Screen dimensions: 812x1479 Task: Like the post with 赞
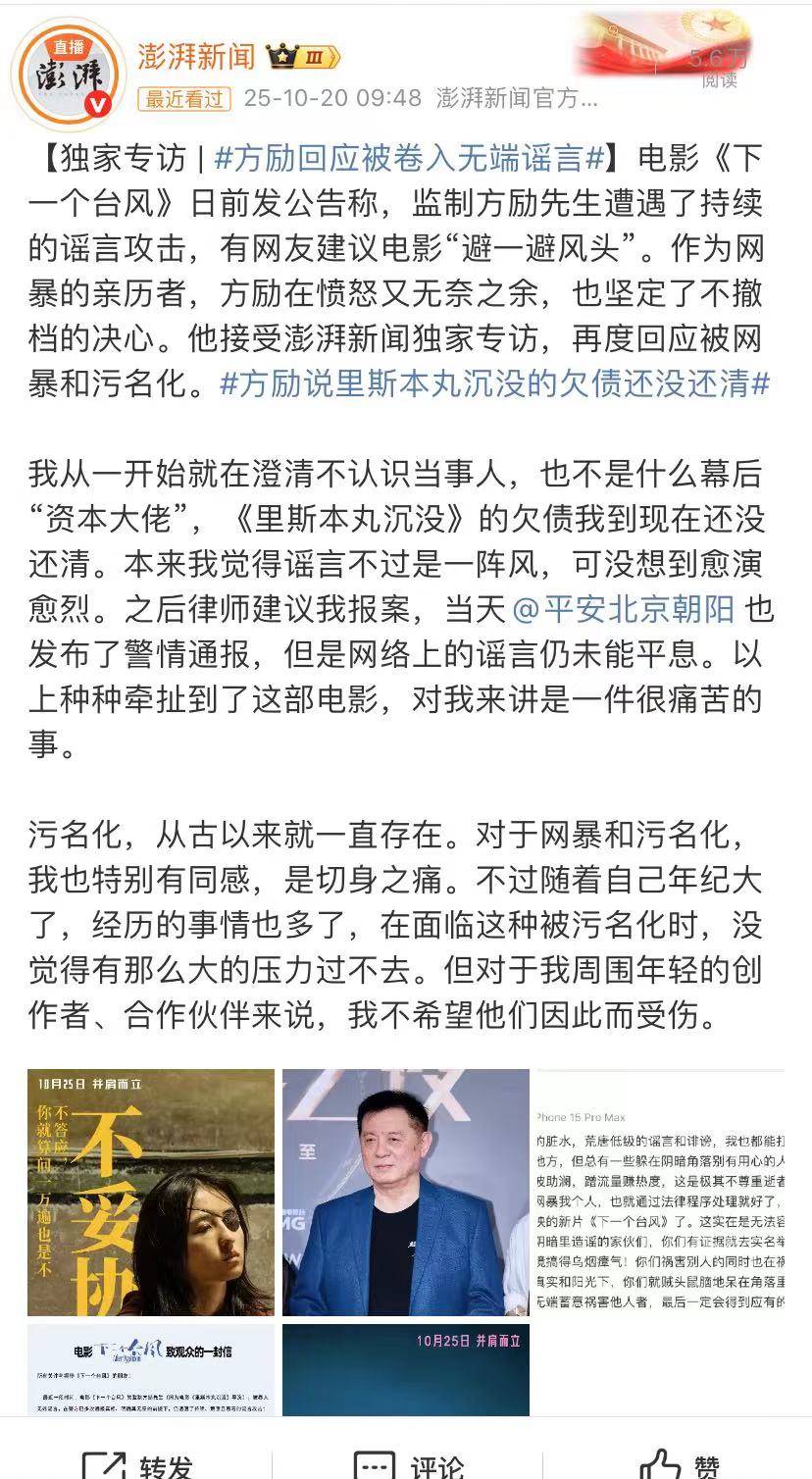click(679, 1465)
